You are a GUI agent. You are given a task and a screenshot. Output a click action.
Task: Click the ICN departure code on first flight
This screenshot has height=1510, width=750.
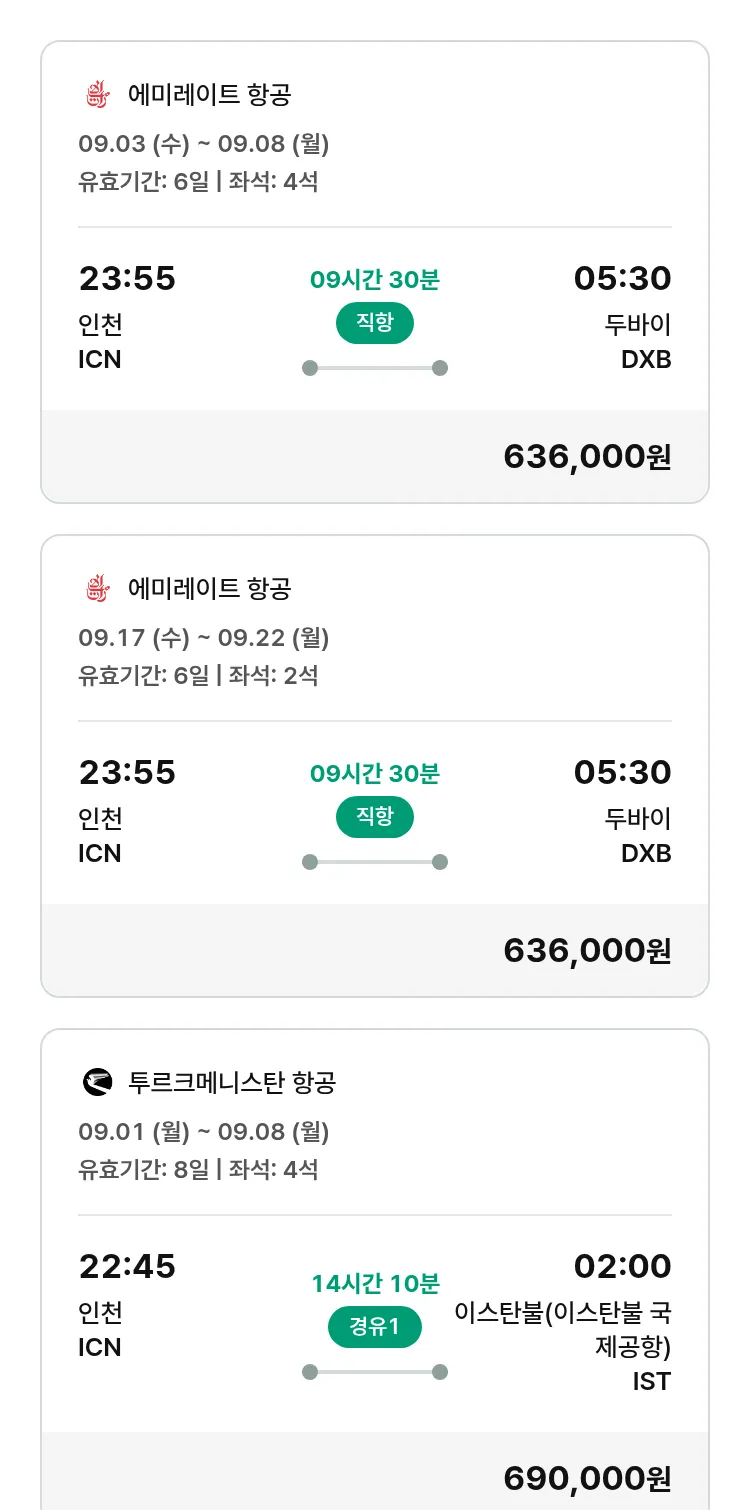pyautogui.click(x=98, y=360)
